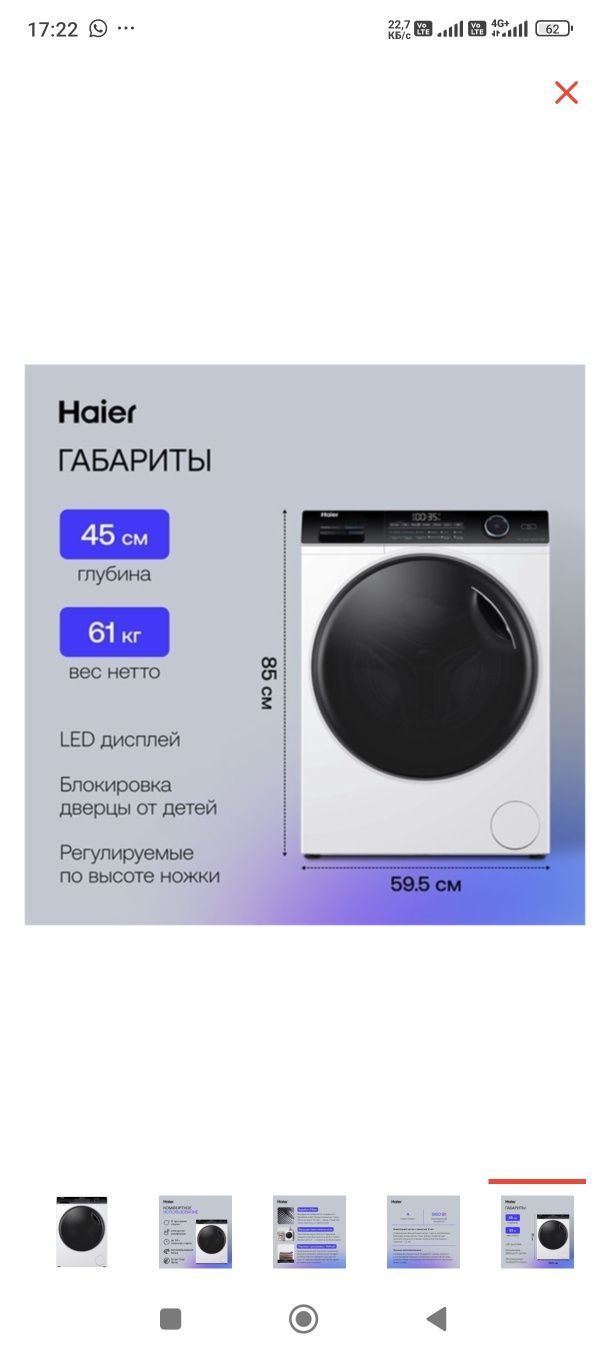The image size is (610, 1356).
Task: View the third thumbnail with feature photos
Action: 309,1231
